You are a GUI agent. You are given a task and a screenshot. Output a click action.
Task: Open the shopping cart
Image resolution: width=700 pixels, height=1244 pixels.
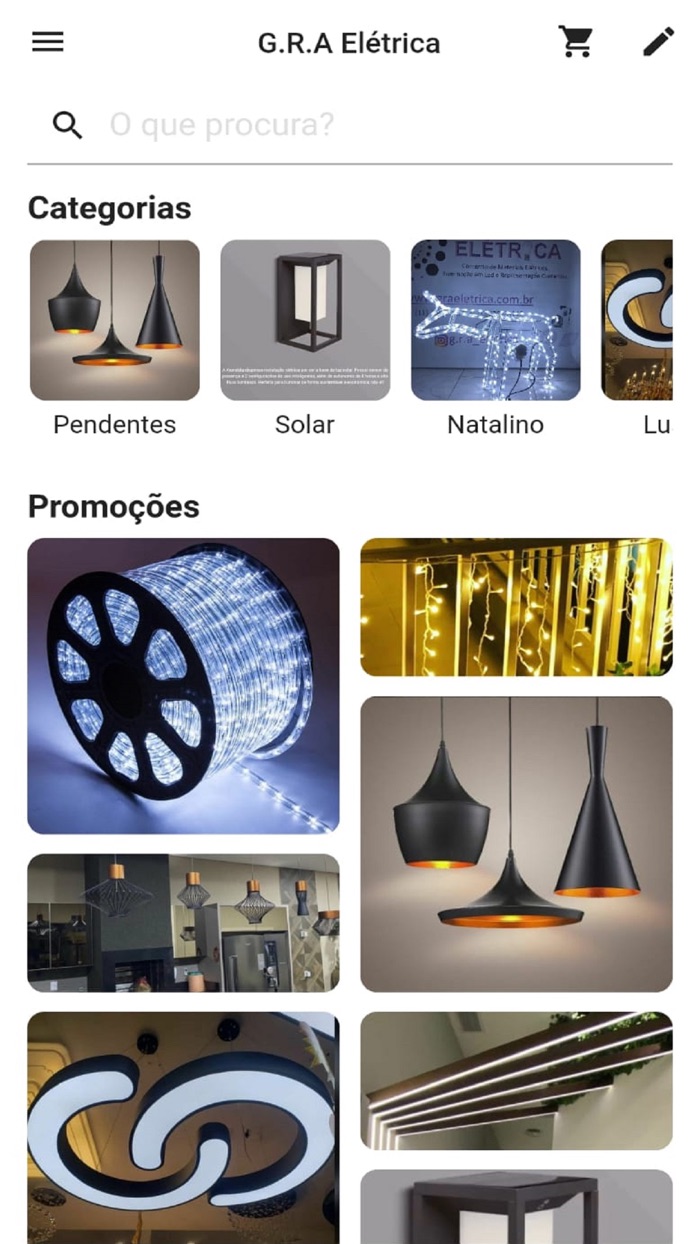[x=576, y=42]
